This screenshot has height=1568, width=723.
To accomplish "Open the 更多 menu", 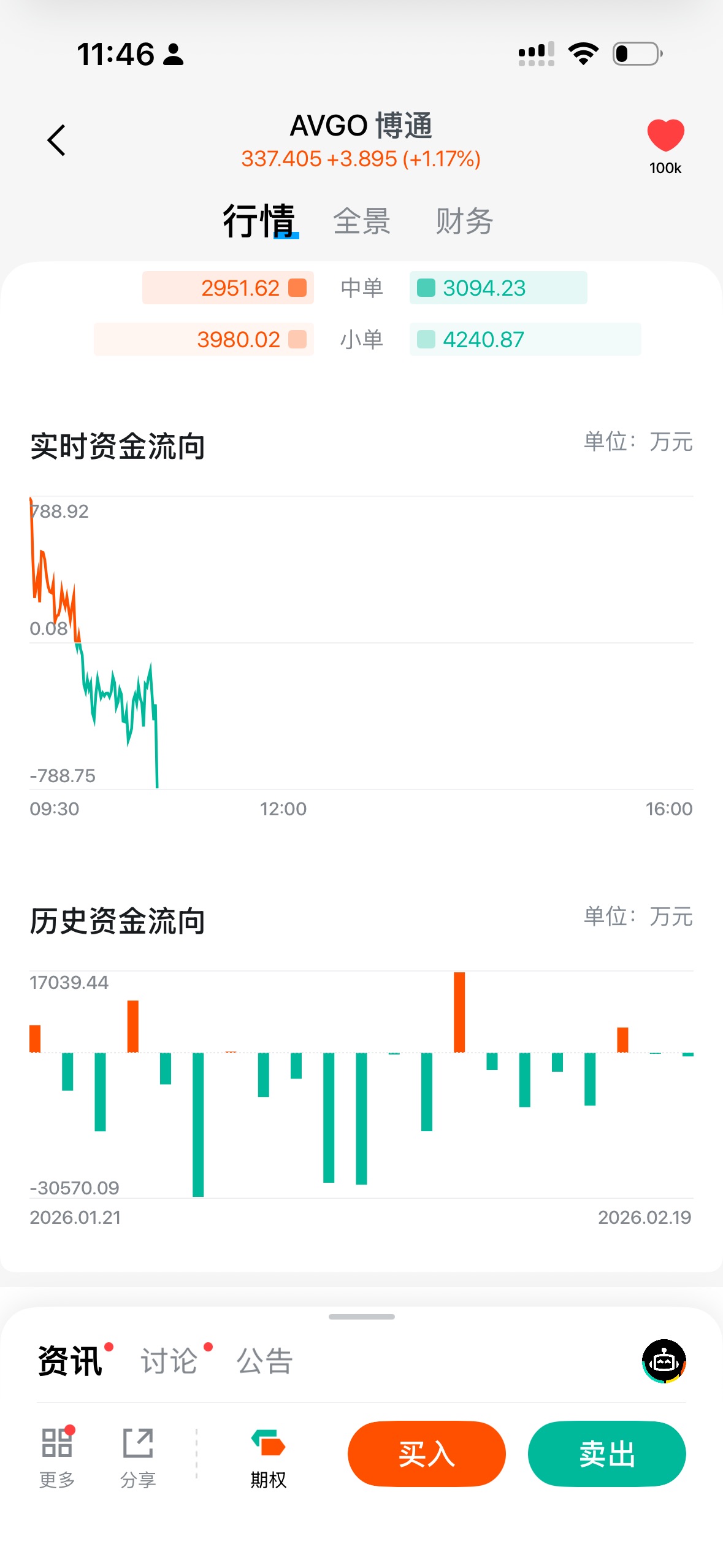I will [57, 1454].
